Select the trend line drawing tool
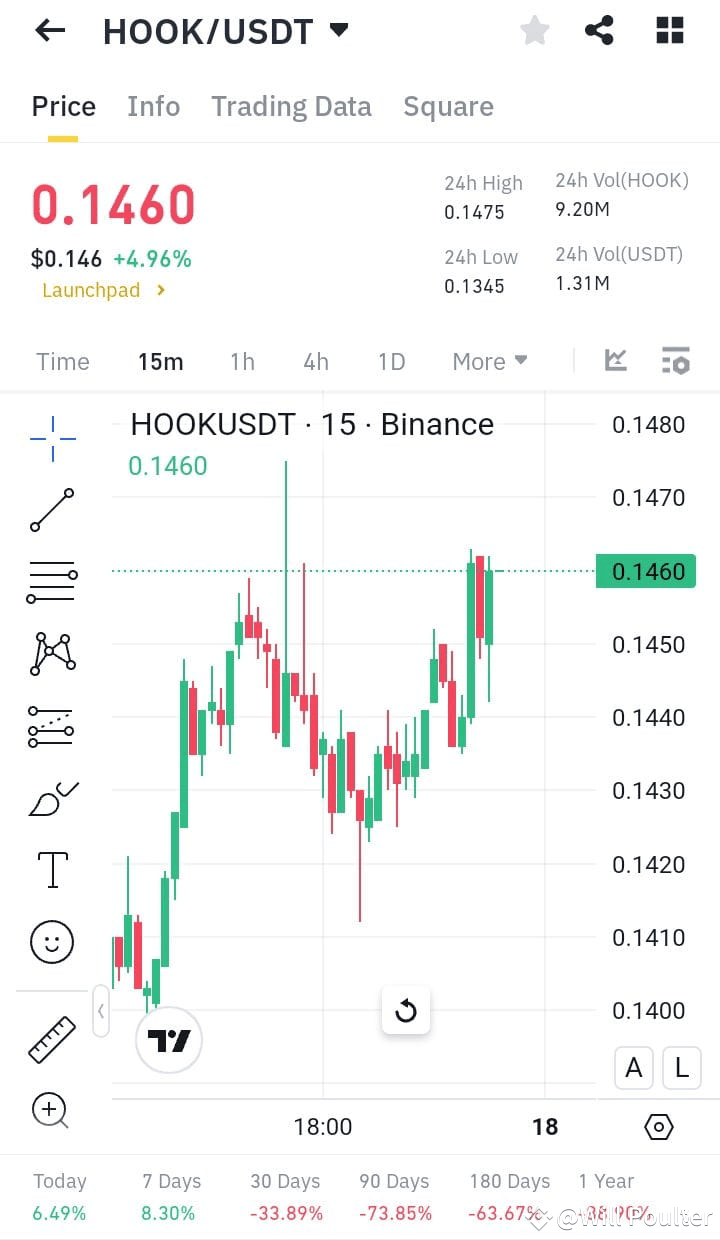 [51, 510]
